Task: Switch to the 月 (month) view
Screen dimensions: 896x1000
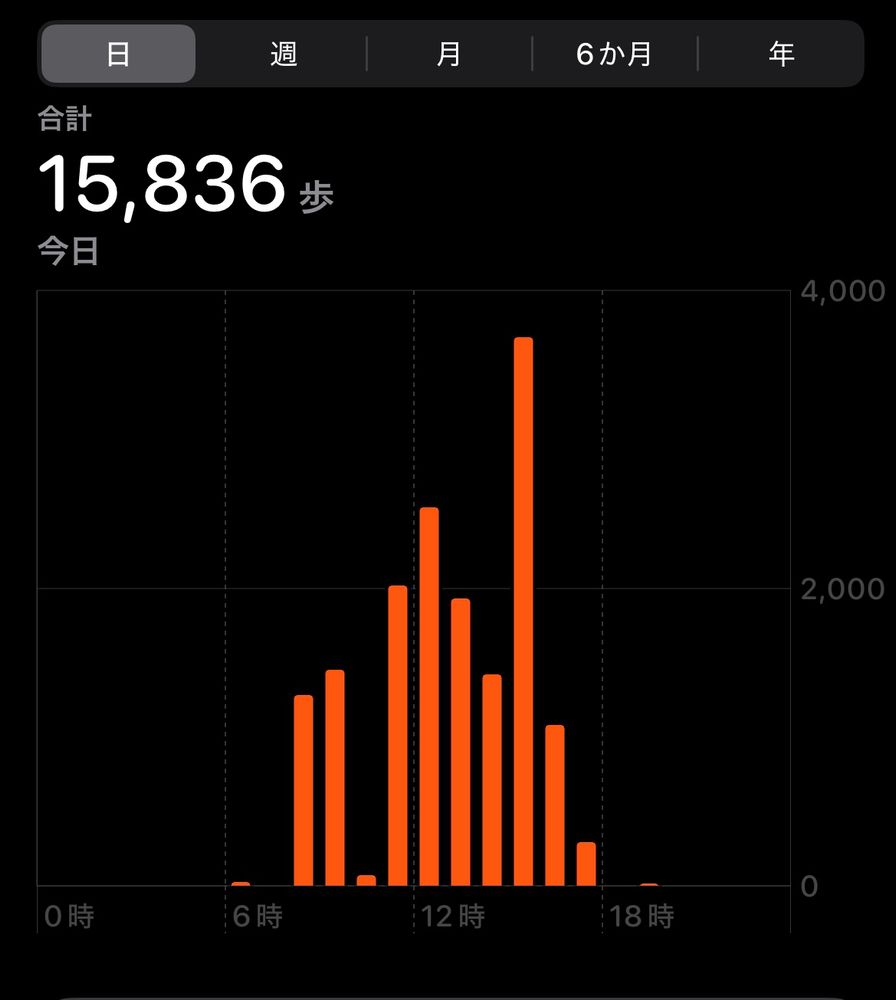Action: coord(449,54)
